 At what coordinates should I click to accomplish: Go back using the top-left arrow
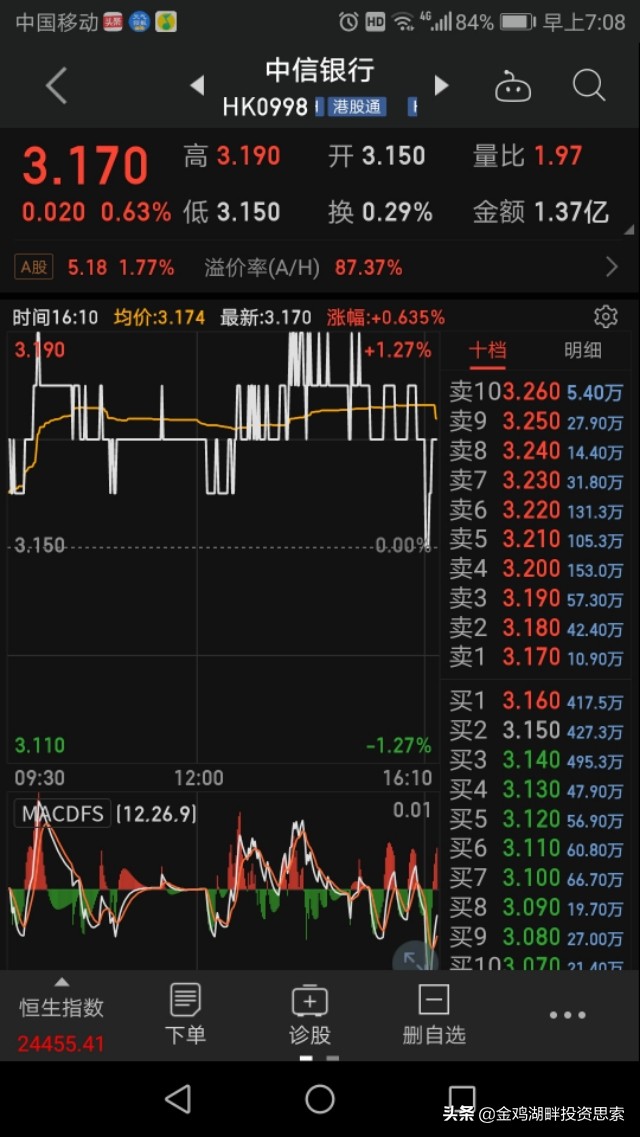click(x=57, y=86)
